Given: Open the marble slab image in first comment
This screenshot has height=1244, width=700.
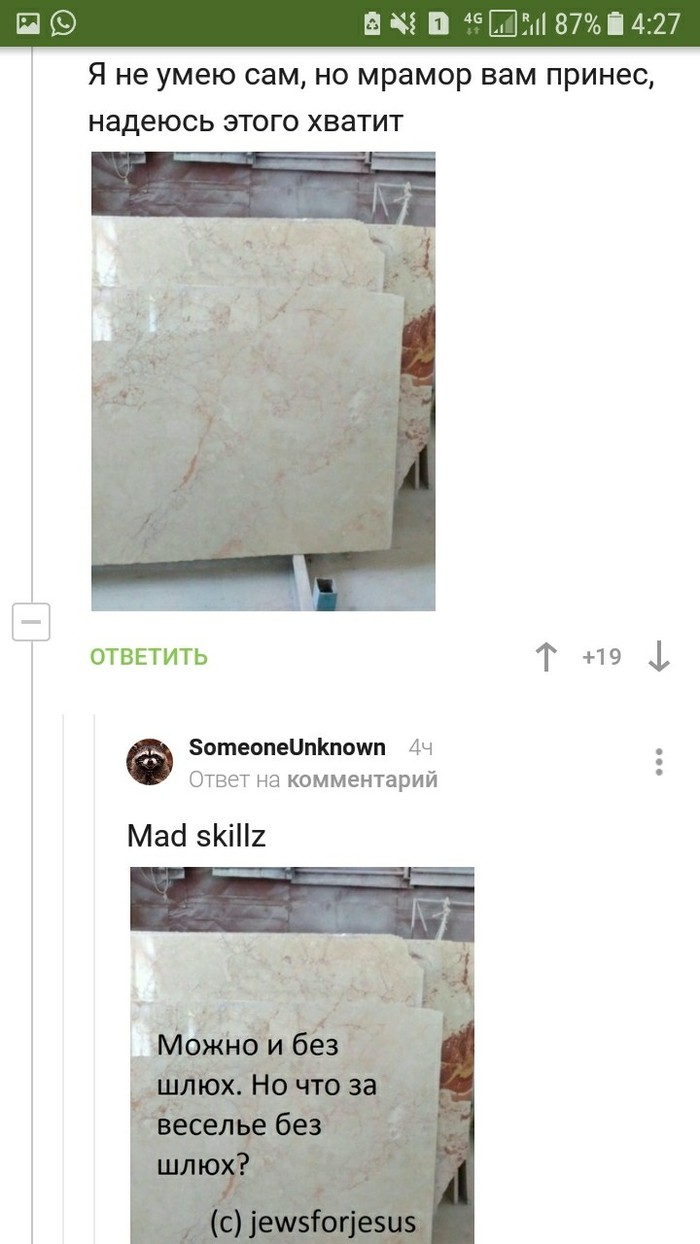Looking at the screenshot, I should point(263,381).
